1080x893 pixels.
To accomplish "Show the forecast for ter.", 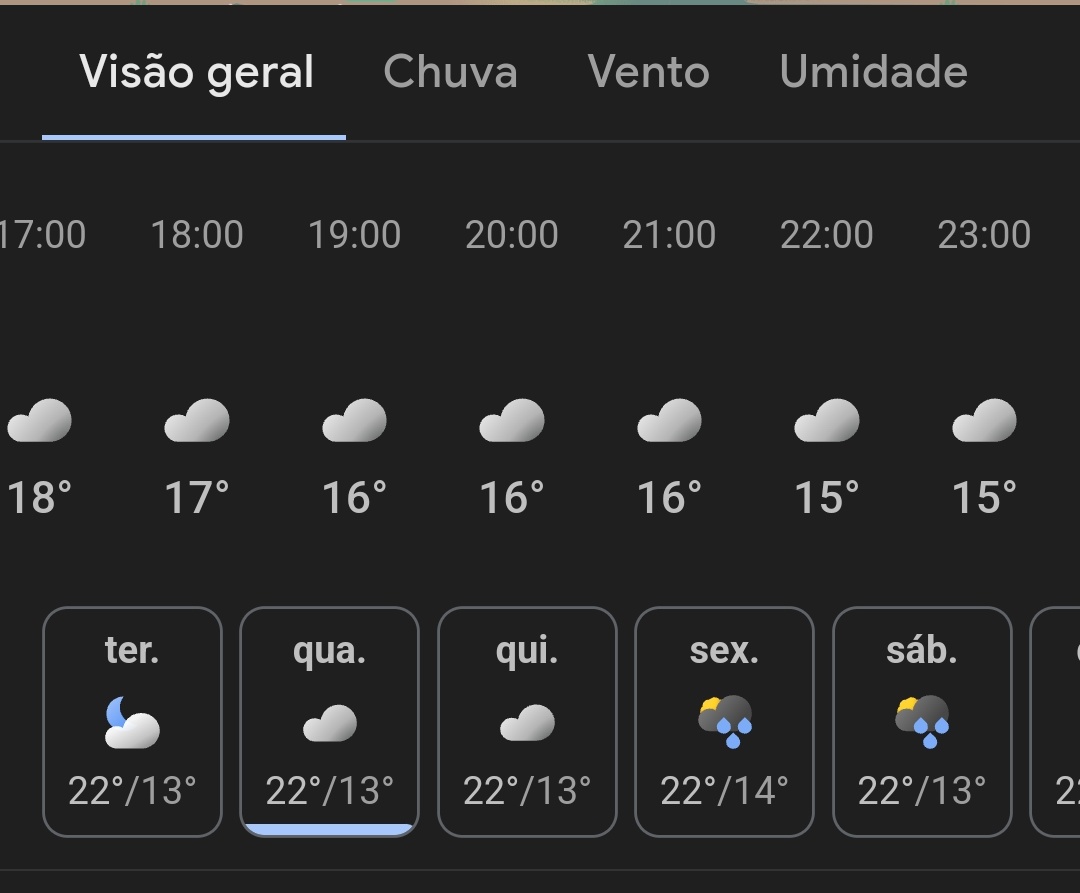I will coord(132,721).
